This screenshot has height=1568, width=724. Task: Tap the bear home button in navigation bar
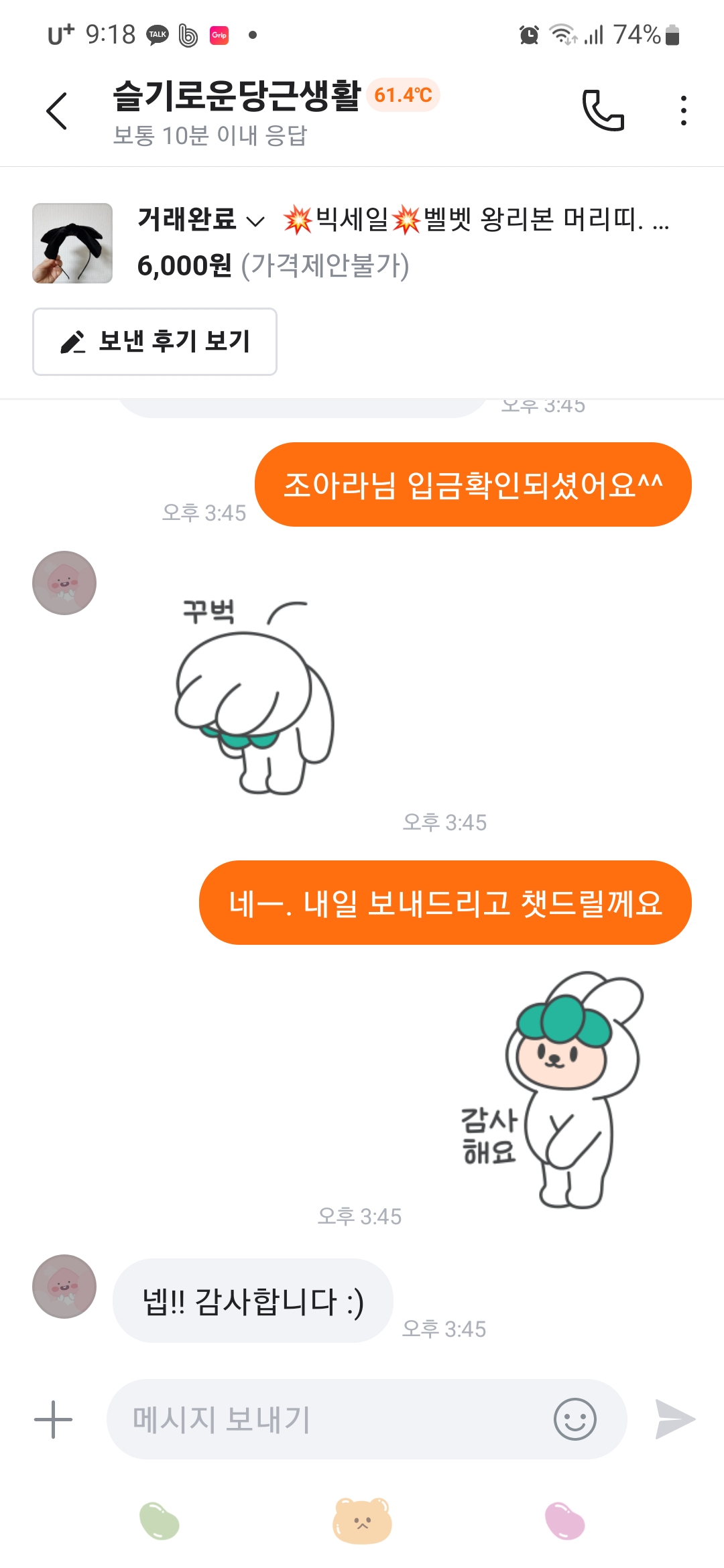362,1521
